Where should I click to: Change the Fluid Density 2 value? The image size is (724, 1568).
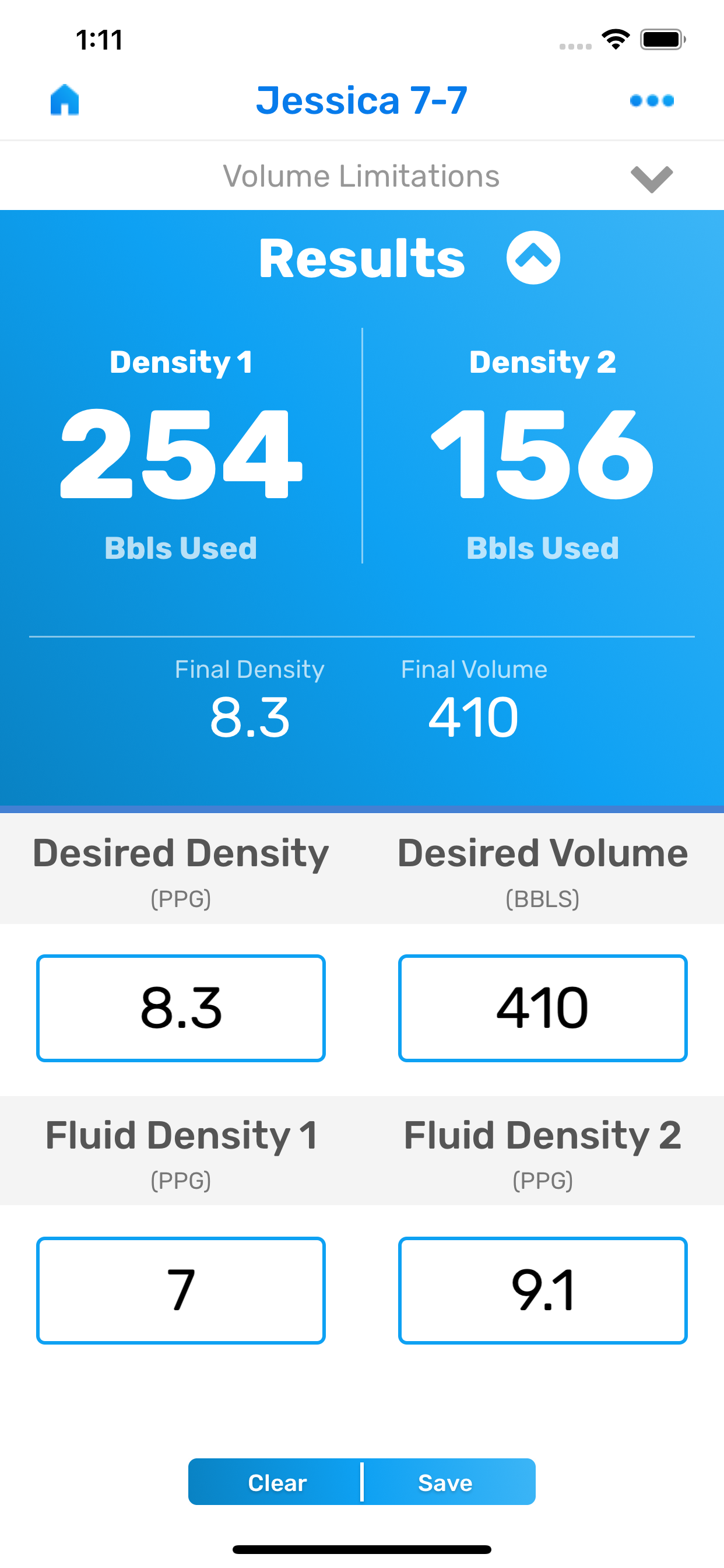[542, 1290]
